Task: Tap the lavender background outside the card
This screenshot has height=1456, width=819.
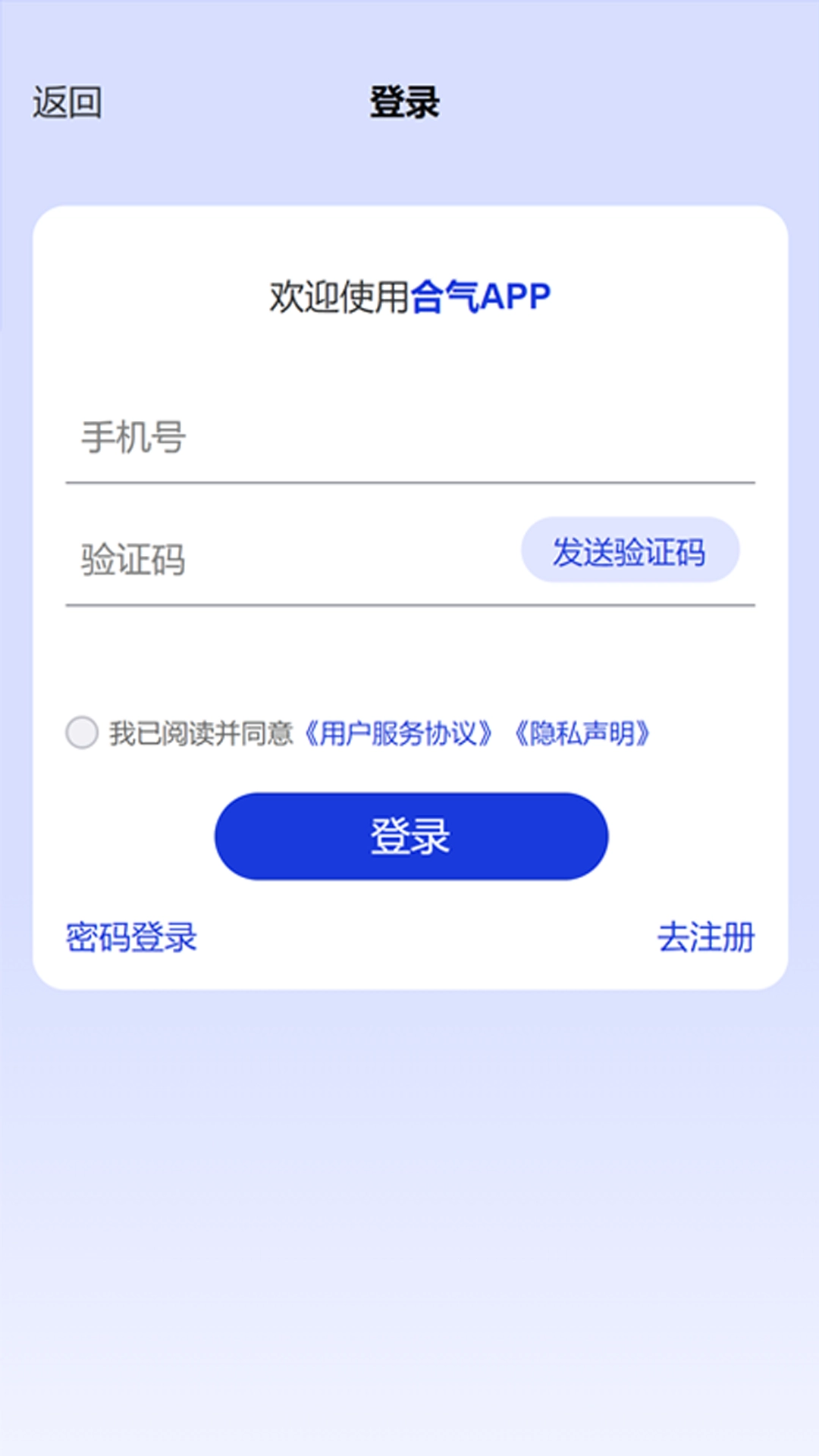Action: pyautogui.click(x=409, y=1213)
